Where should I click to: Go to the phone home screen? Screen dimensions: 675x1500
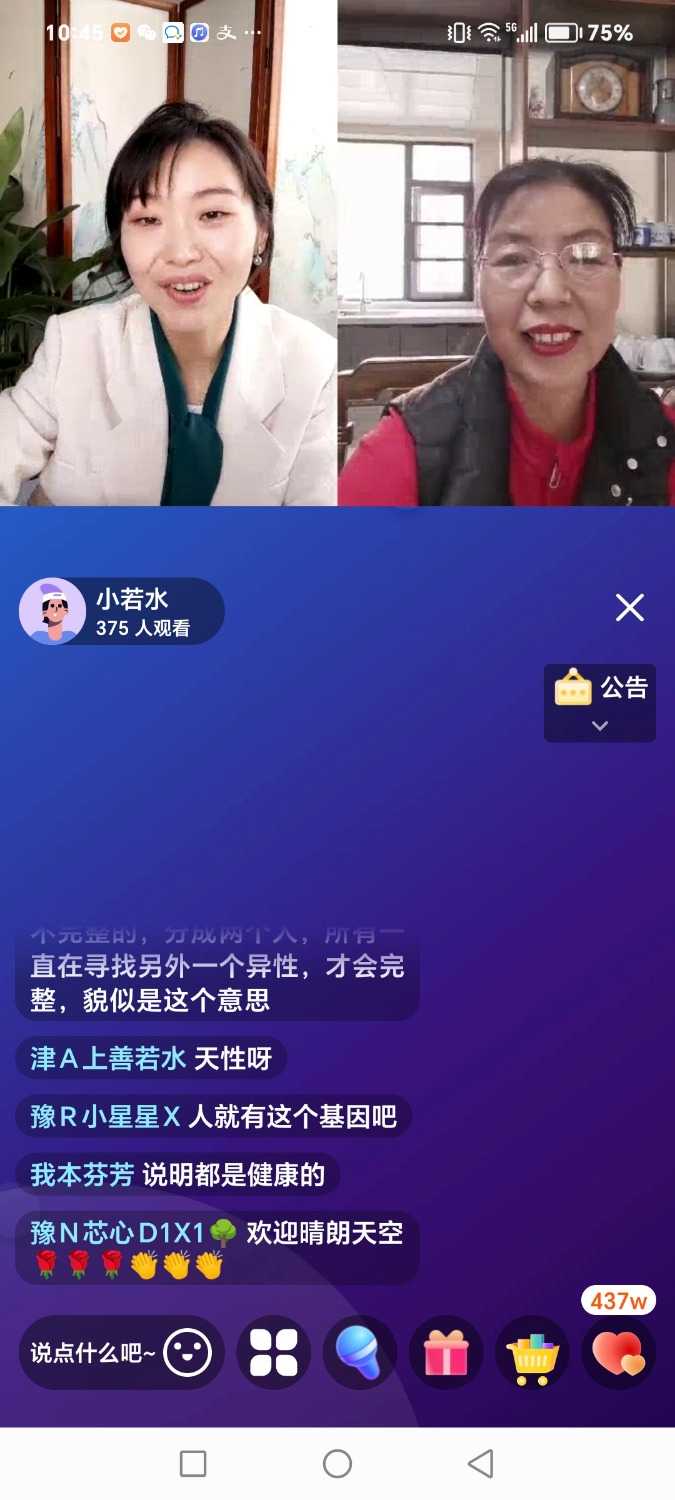337,1464
